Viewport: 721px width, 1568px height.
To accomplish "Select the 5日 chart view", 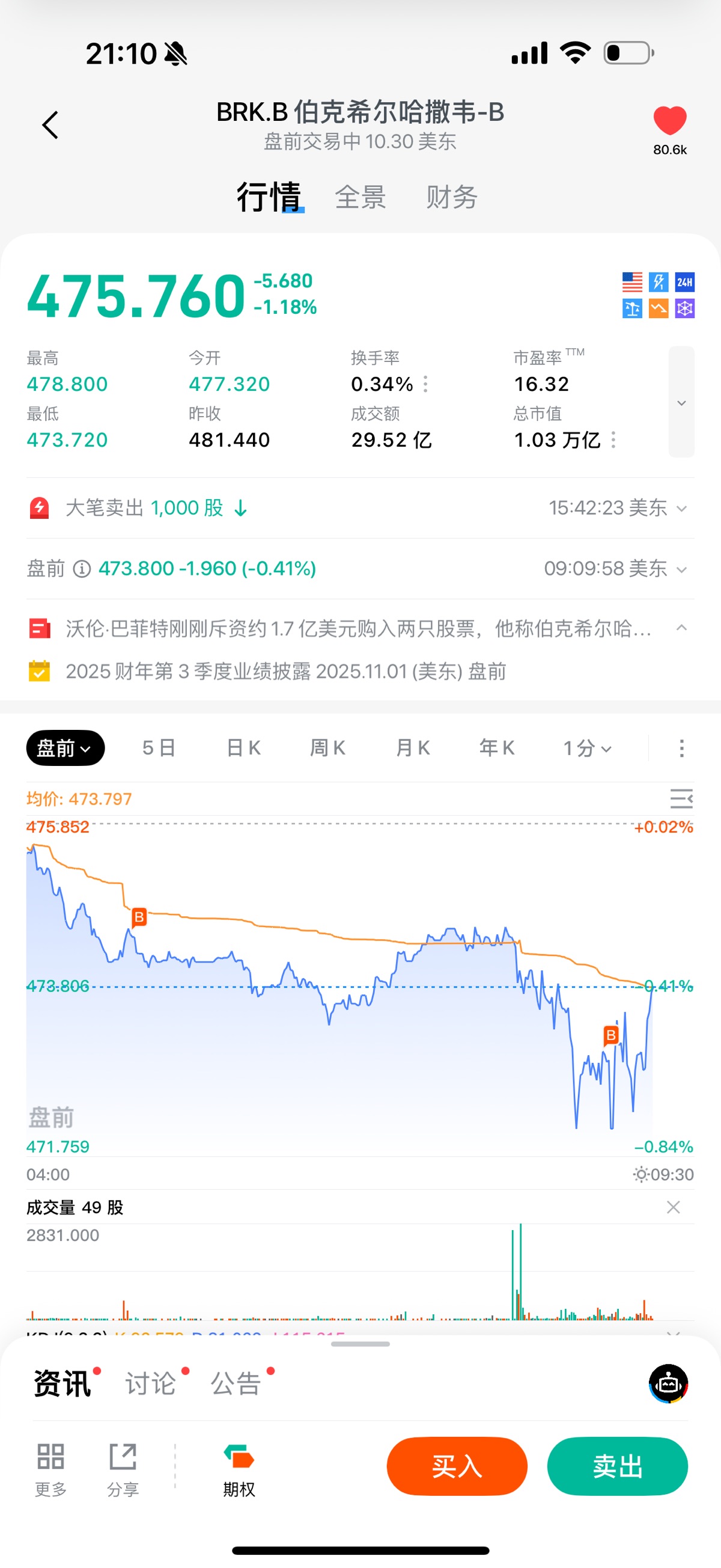I will (159, 748).
